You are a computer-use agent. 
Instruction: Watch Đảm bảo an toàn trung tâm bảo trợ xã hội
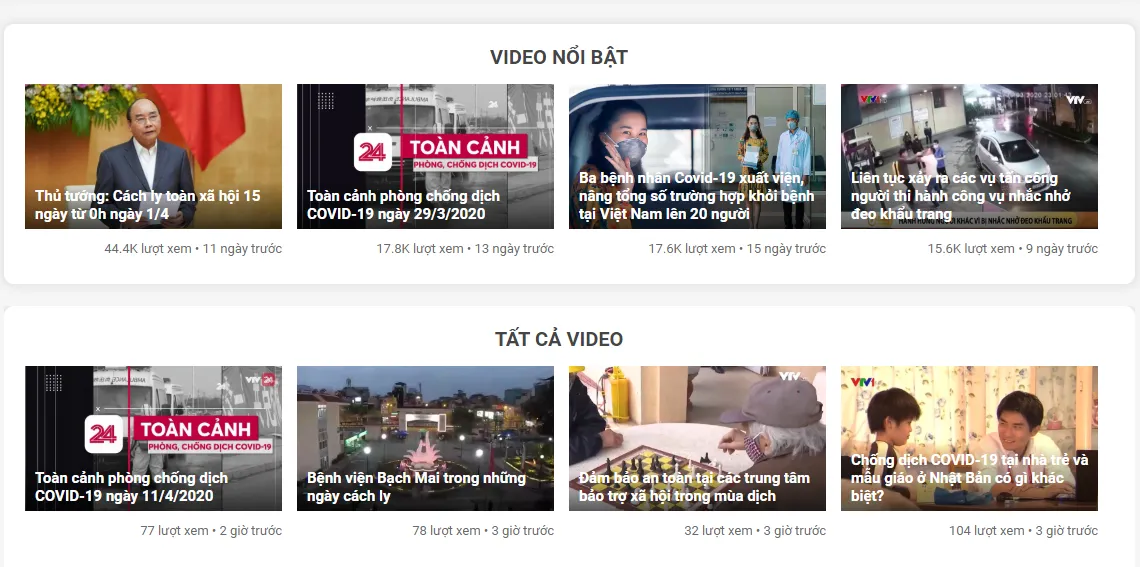coord(697,438)
